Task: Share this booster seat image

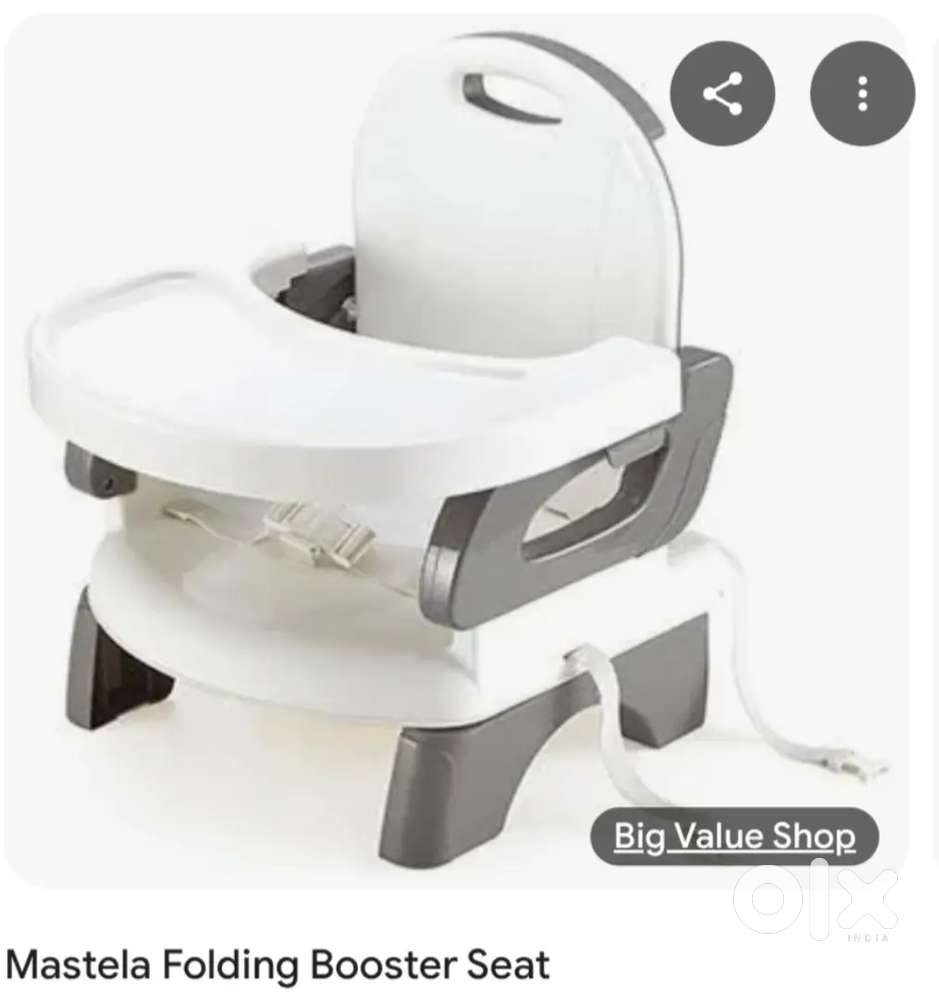Action: (722, 94)
